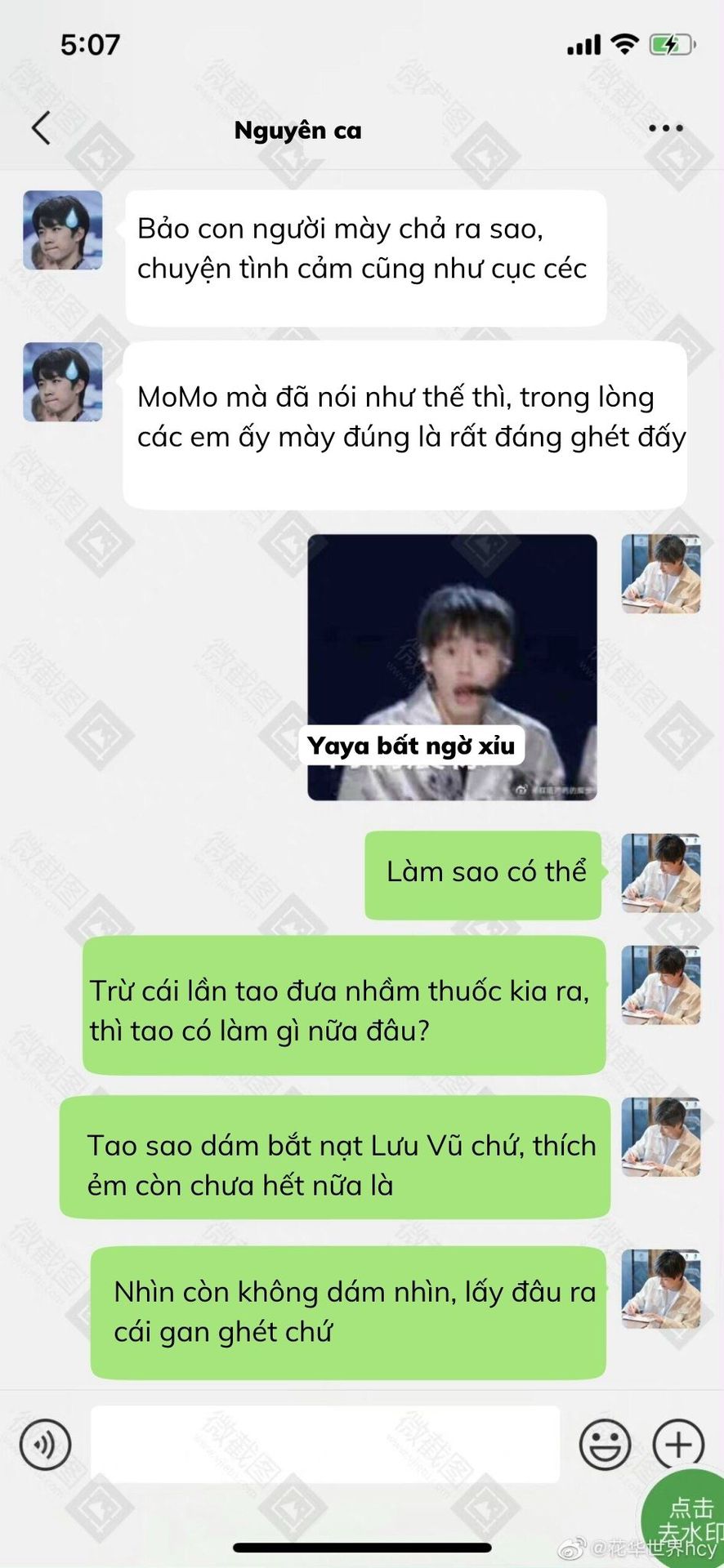Tap the message text field
Viewport: 724px width, 1568px height.
point(325,1444)
